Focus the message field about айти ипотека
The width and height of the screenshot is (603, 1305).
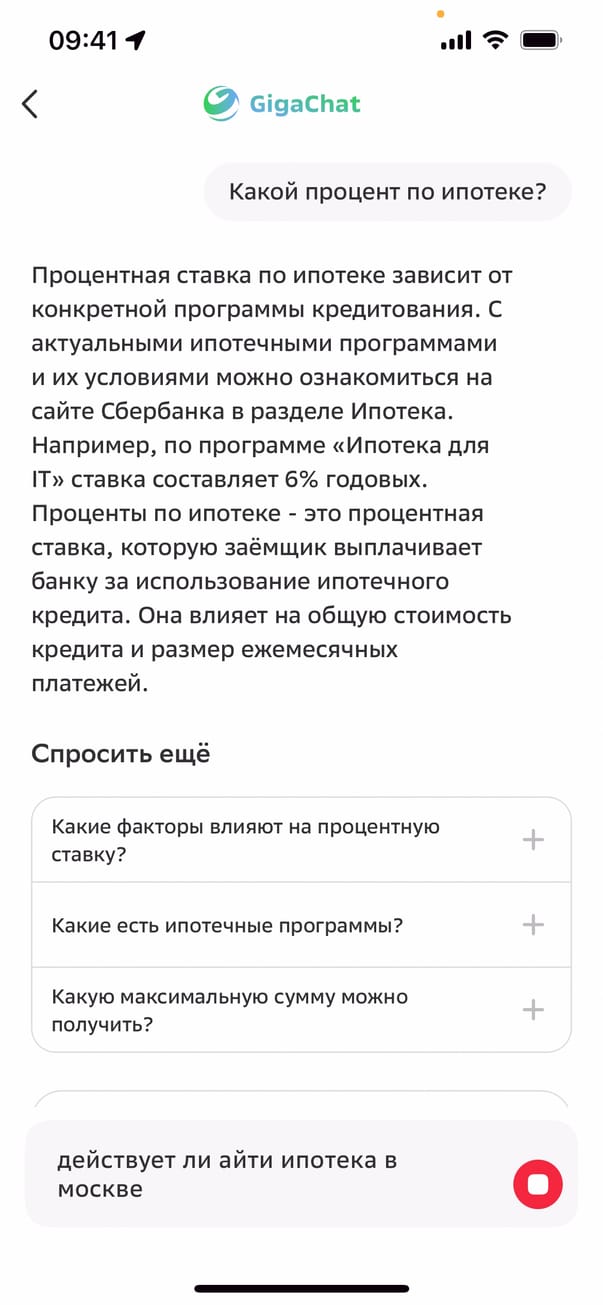click(260, 1175)
